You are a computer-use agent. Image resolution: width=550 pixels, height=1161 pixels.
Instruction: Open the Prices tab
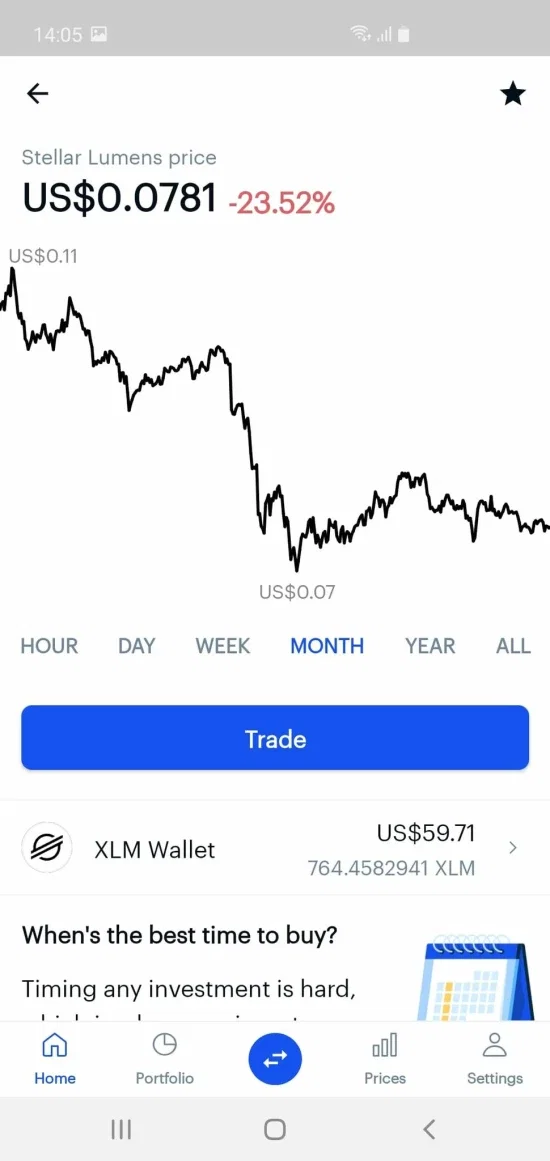pos(385,1059)
